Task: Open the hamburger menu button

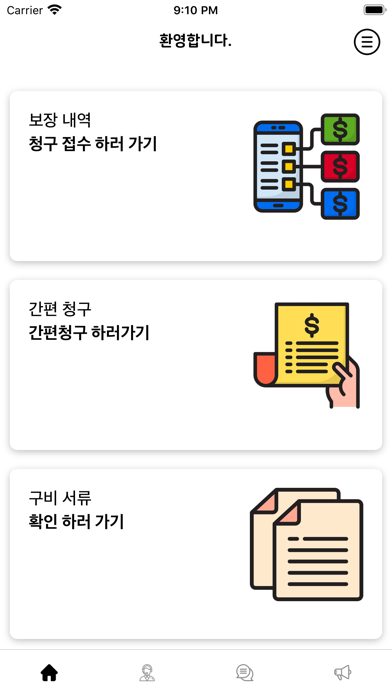Action: (367, 42)
